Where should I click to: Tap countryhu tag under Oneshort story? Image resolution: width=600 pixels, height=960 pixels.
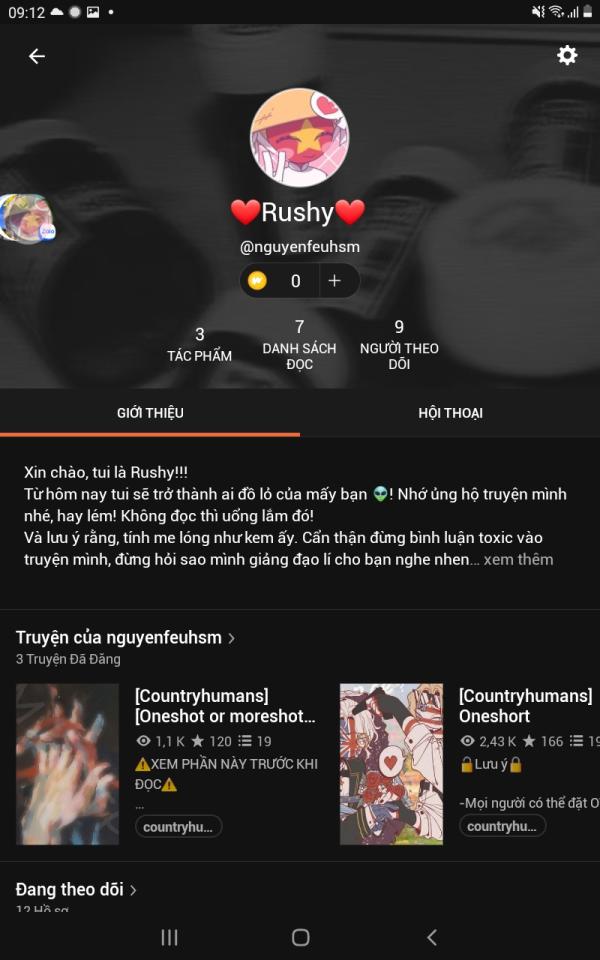coord(502,826)
